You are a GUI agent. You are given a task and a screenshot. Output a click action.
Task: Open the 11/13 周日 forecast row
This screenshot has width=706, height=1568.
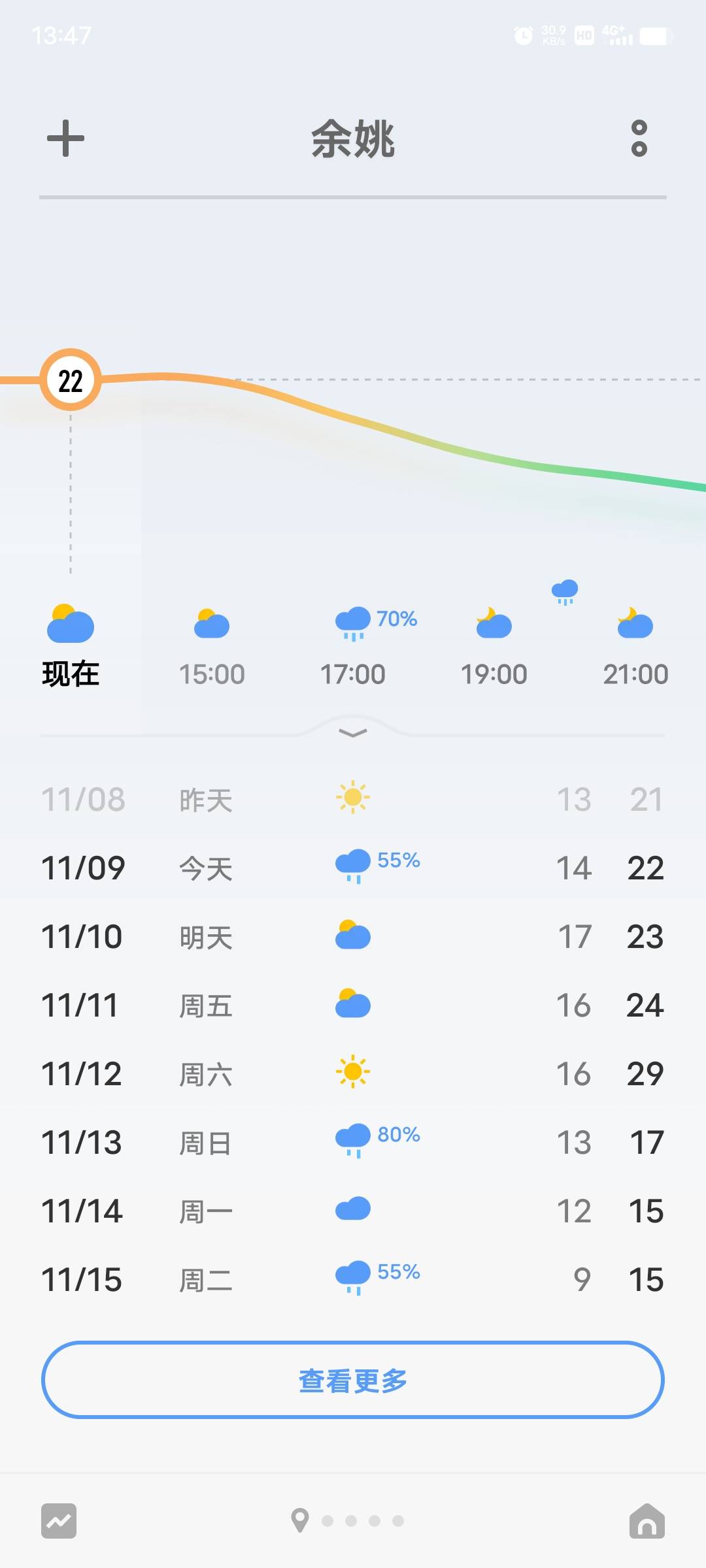pyautogui.click(x=353, y=1142)
